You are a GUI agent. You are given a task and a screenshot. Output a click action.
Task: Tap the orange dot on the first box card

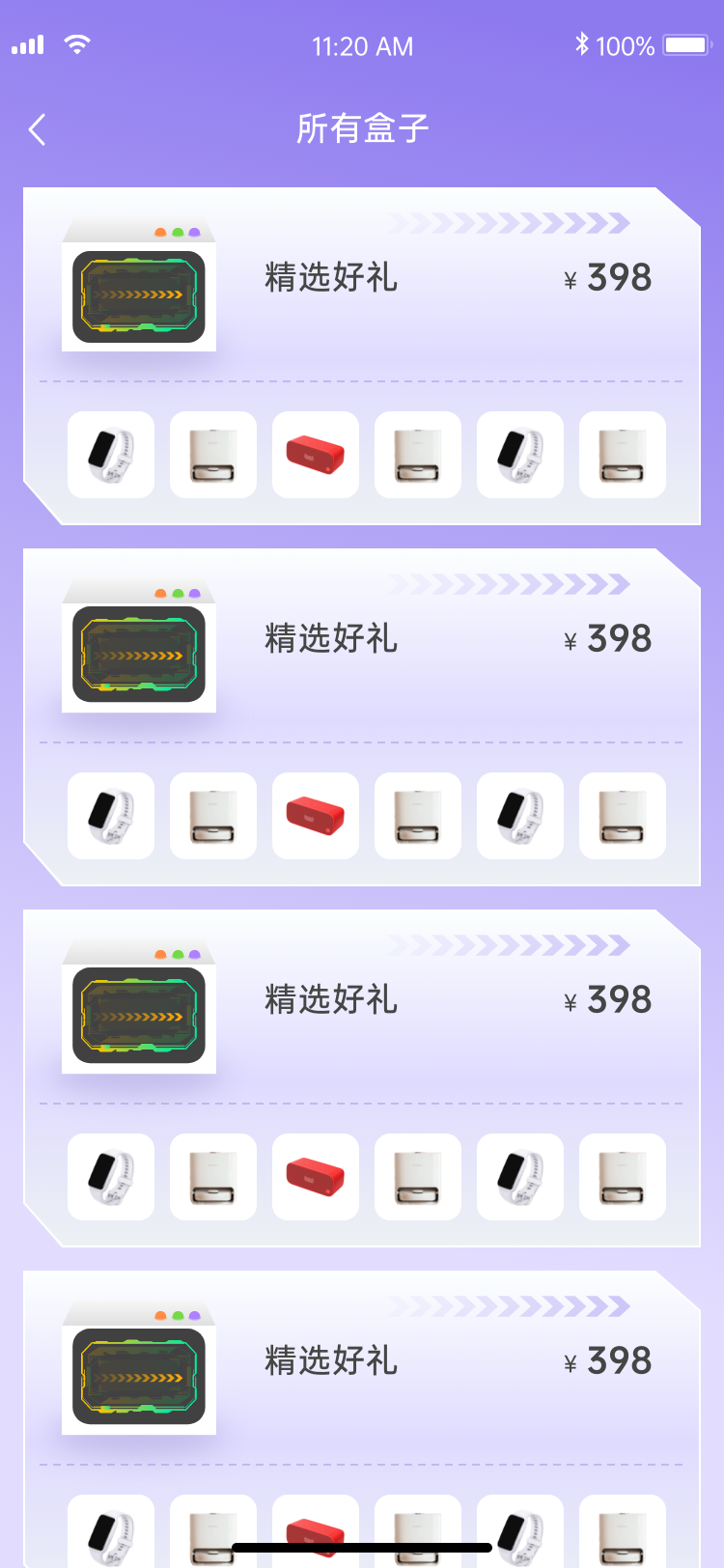pyautogui.click(x=158, y=232)
